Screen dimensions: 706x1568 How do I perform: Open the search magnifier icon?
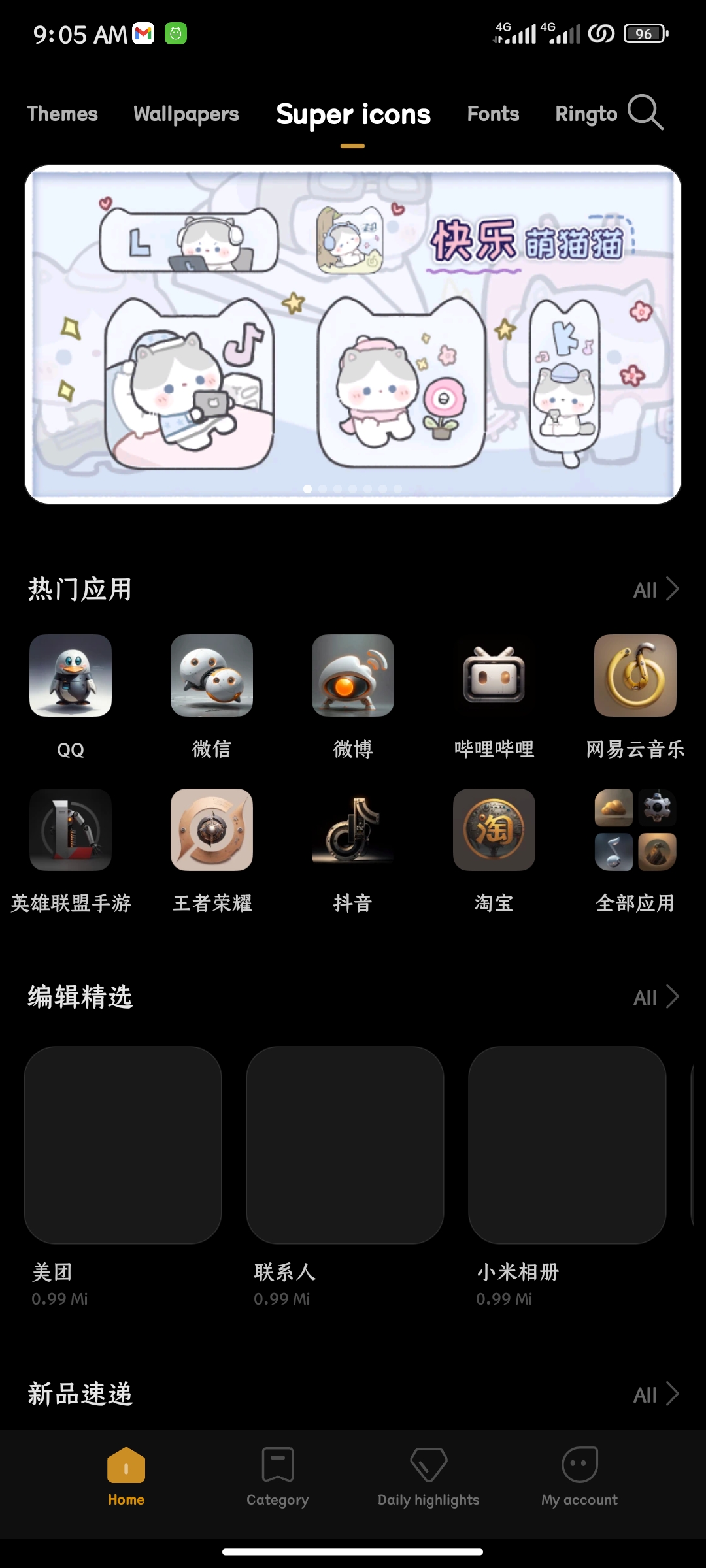point(645,112)
